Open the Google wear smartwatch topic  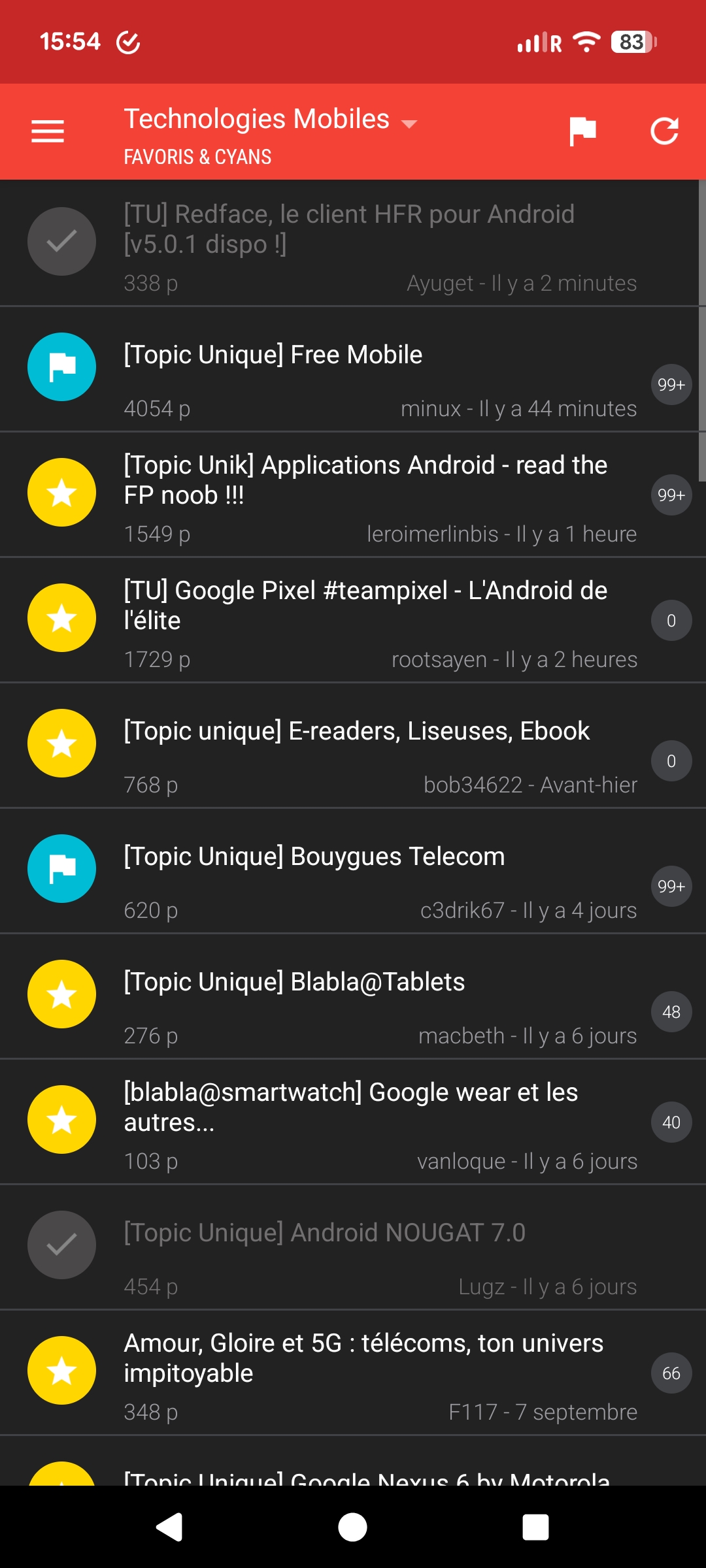[351, 1107]
